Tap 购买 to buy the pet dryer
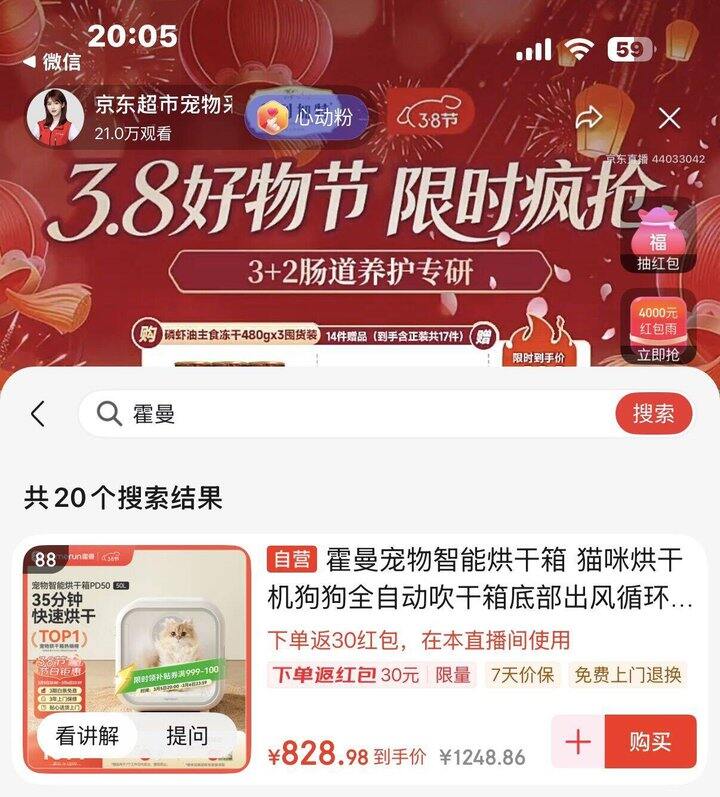 650,742
